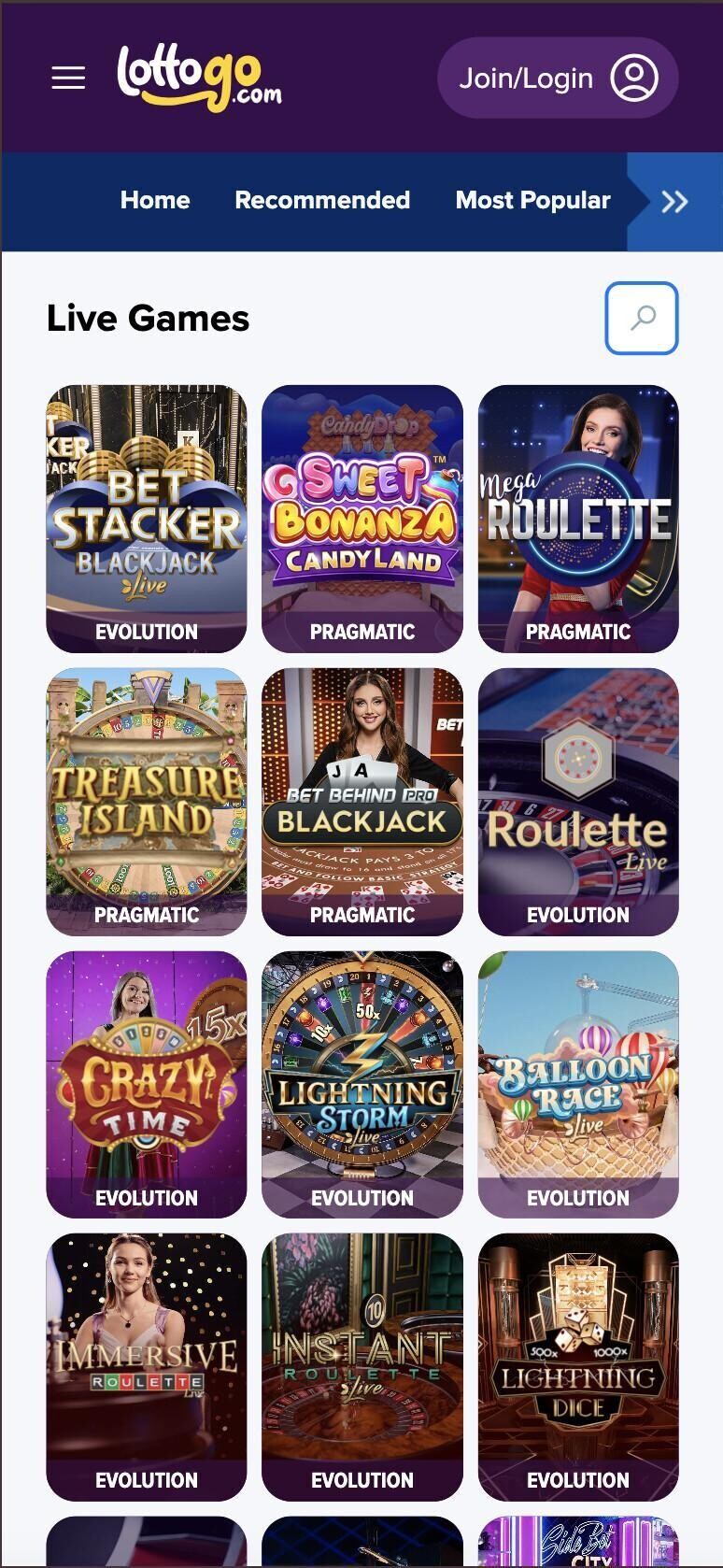Launch the Balloon Race Live game
This screenshot has width=723, height=1568.
(x=578, y=1084)
